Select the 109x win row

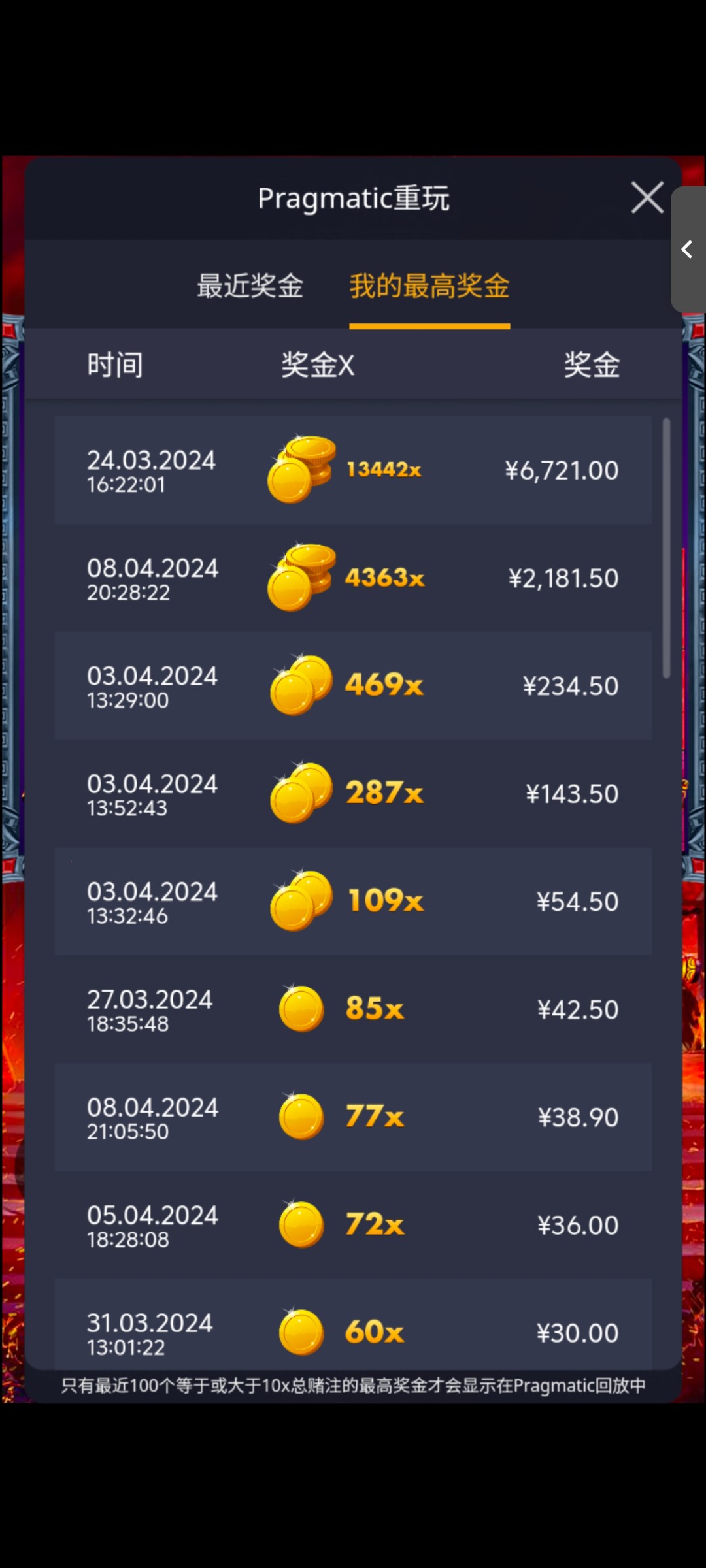(x=353, y=902)
